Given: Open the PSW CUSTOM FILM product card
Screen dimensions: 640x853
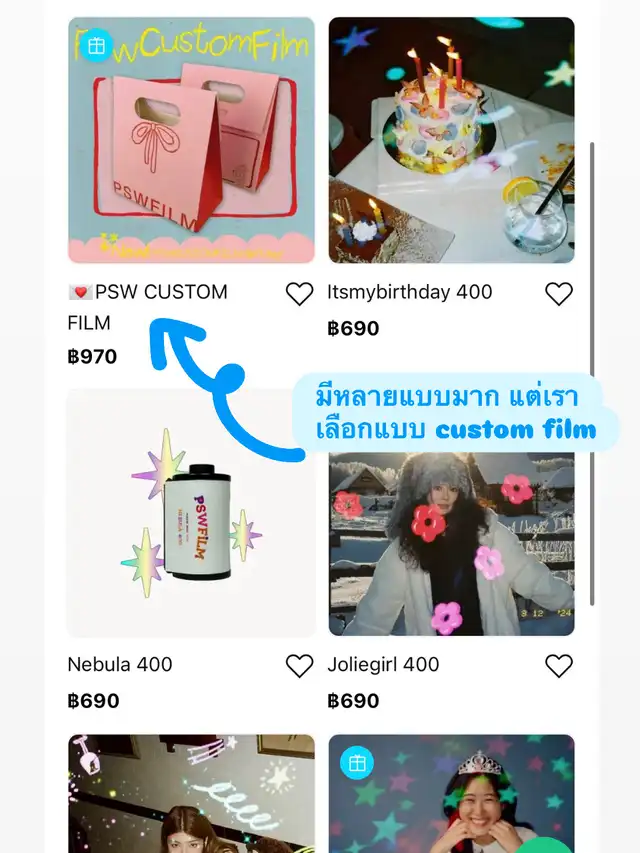Looking at the screenshot, I should (191, 140).
